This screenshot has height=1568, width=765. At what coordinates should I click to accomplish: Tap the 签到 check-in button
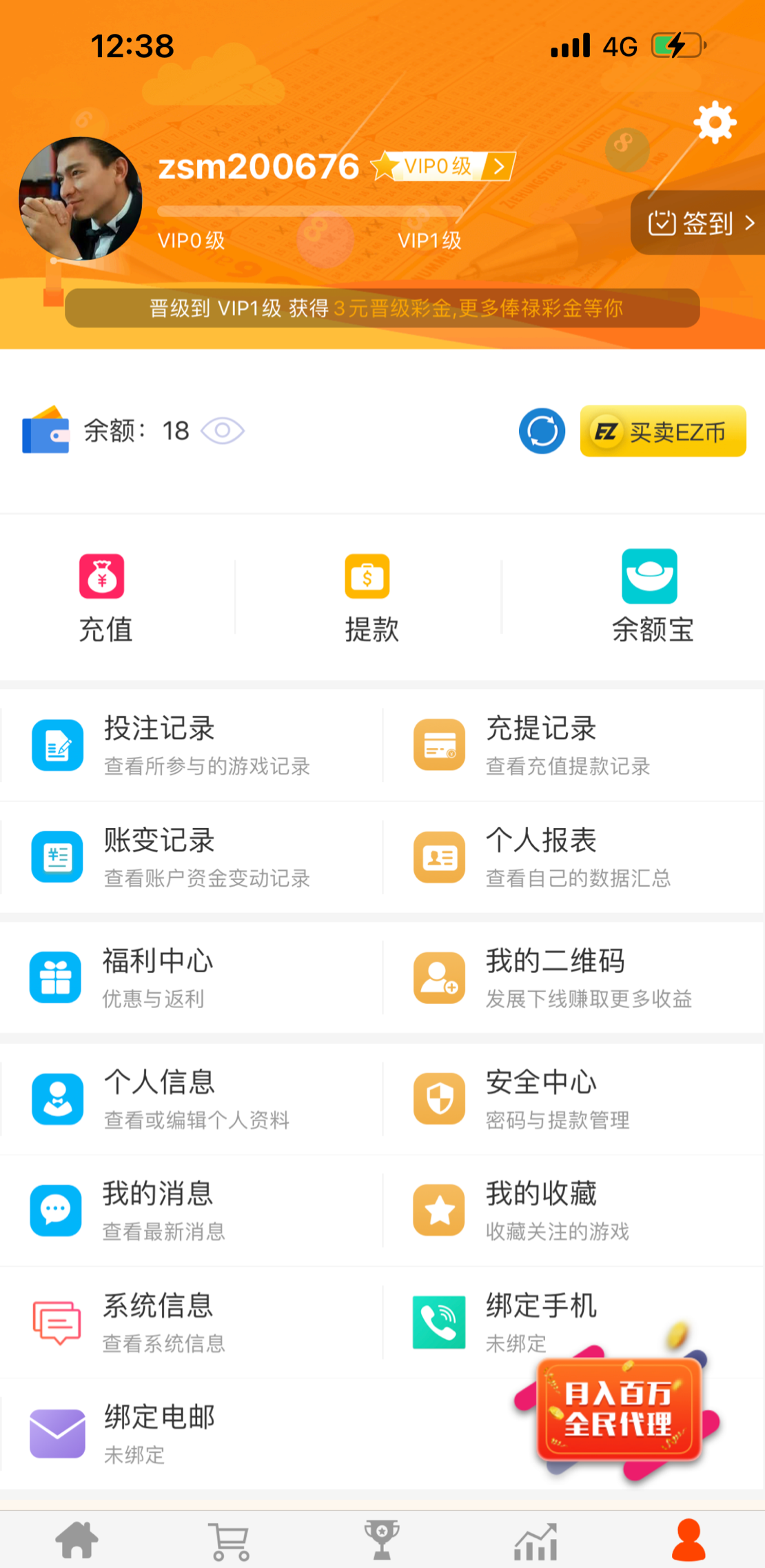click(x=700, y=223)
